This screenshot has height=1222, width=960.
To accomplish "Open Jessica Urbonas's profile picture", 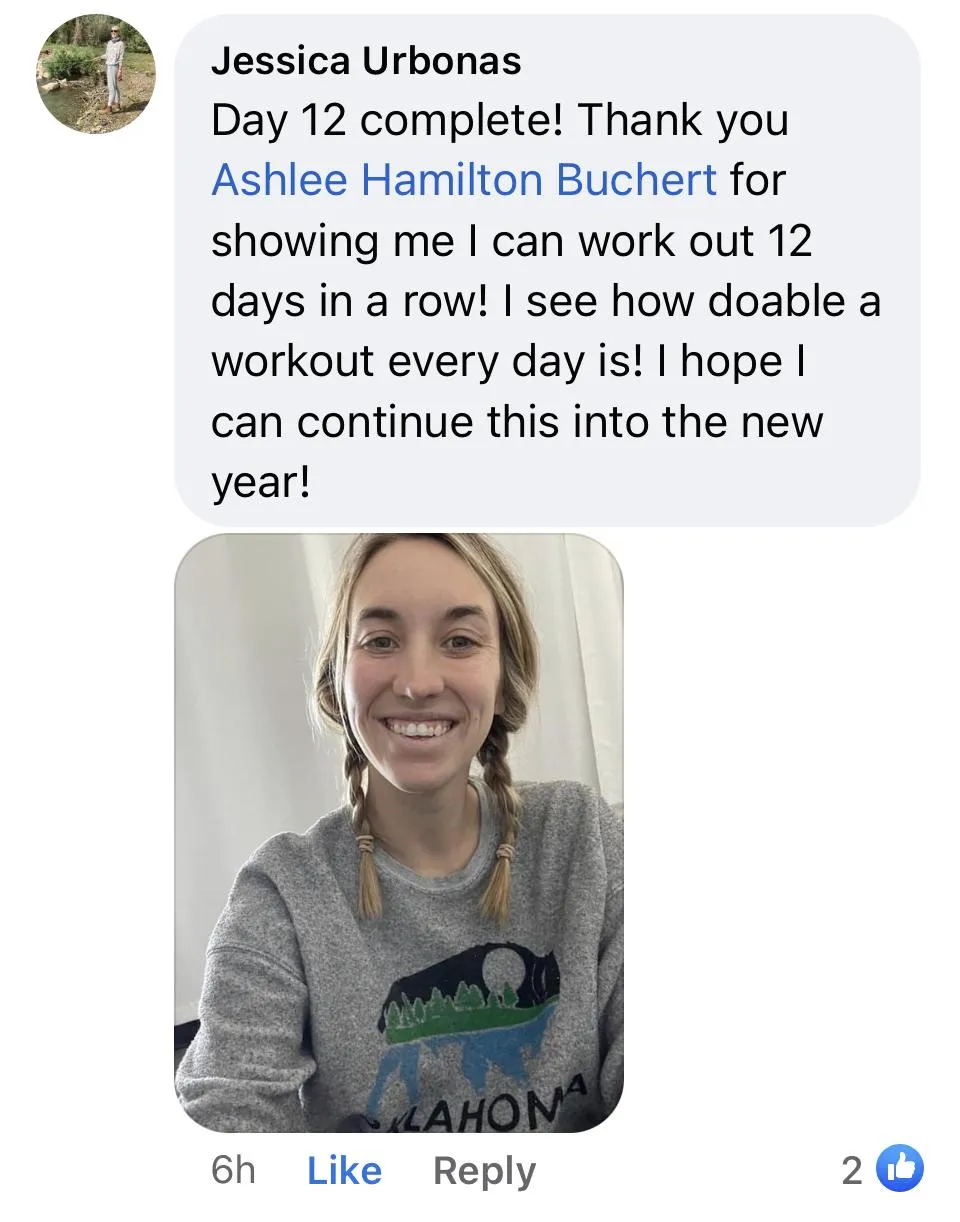I will pos(97,74).
